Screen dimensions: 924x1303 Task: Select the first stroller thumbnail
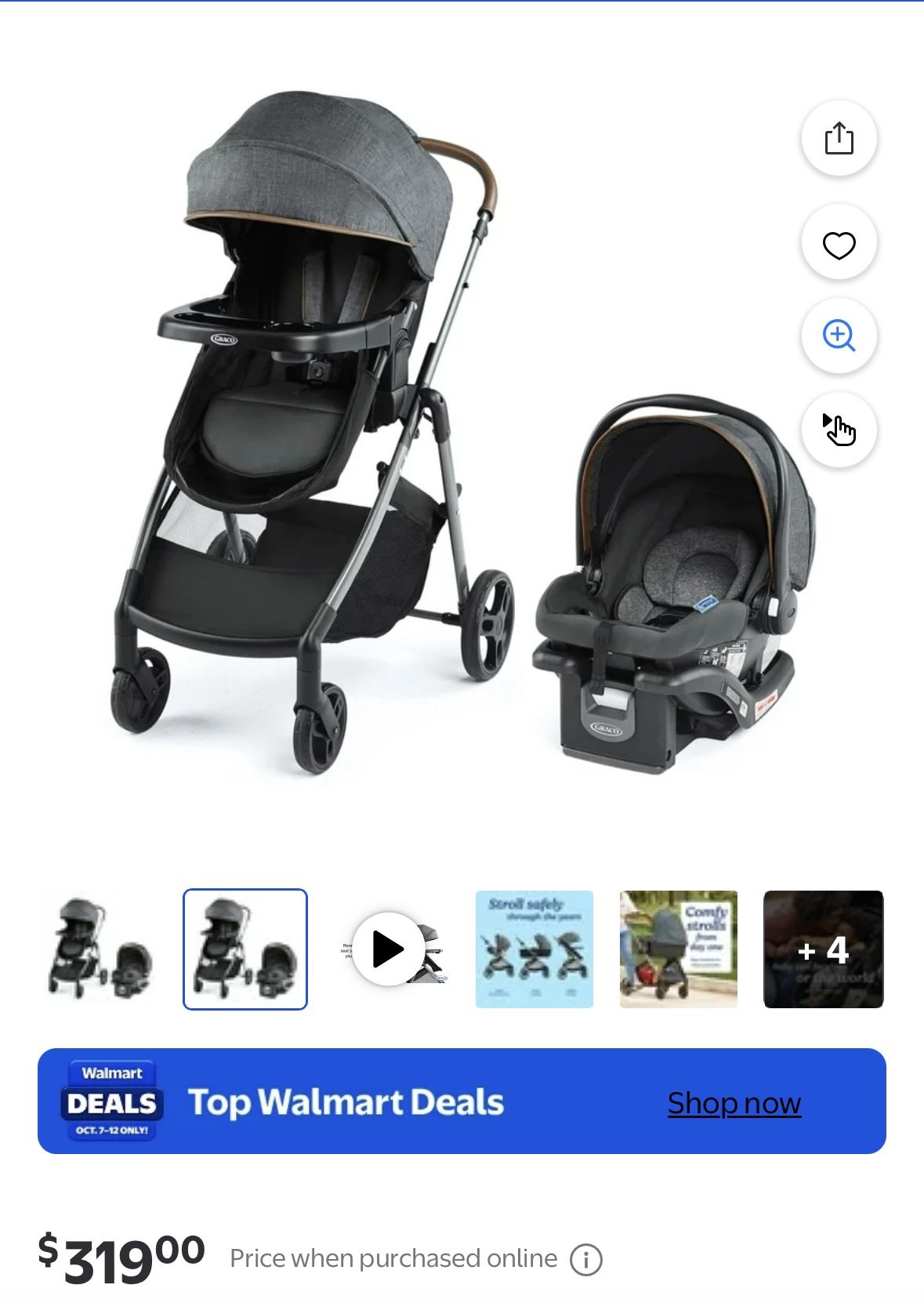click(x=100, y=949)
